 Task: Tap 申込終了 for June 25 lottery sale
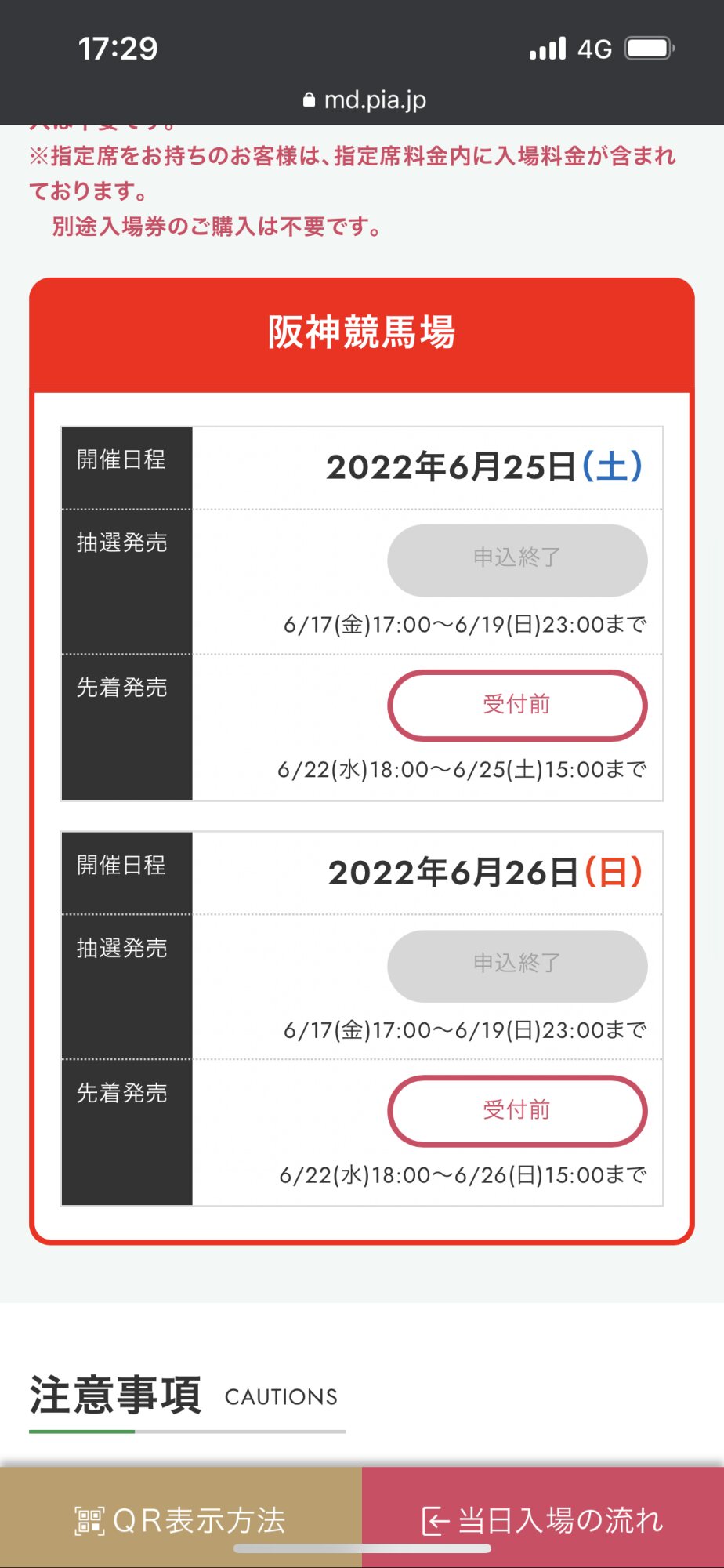tap(517, 559)
